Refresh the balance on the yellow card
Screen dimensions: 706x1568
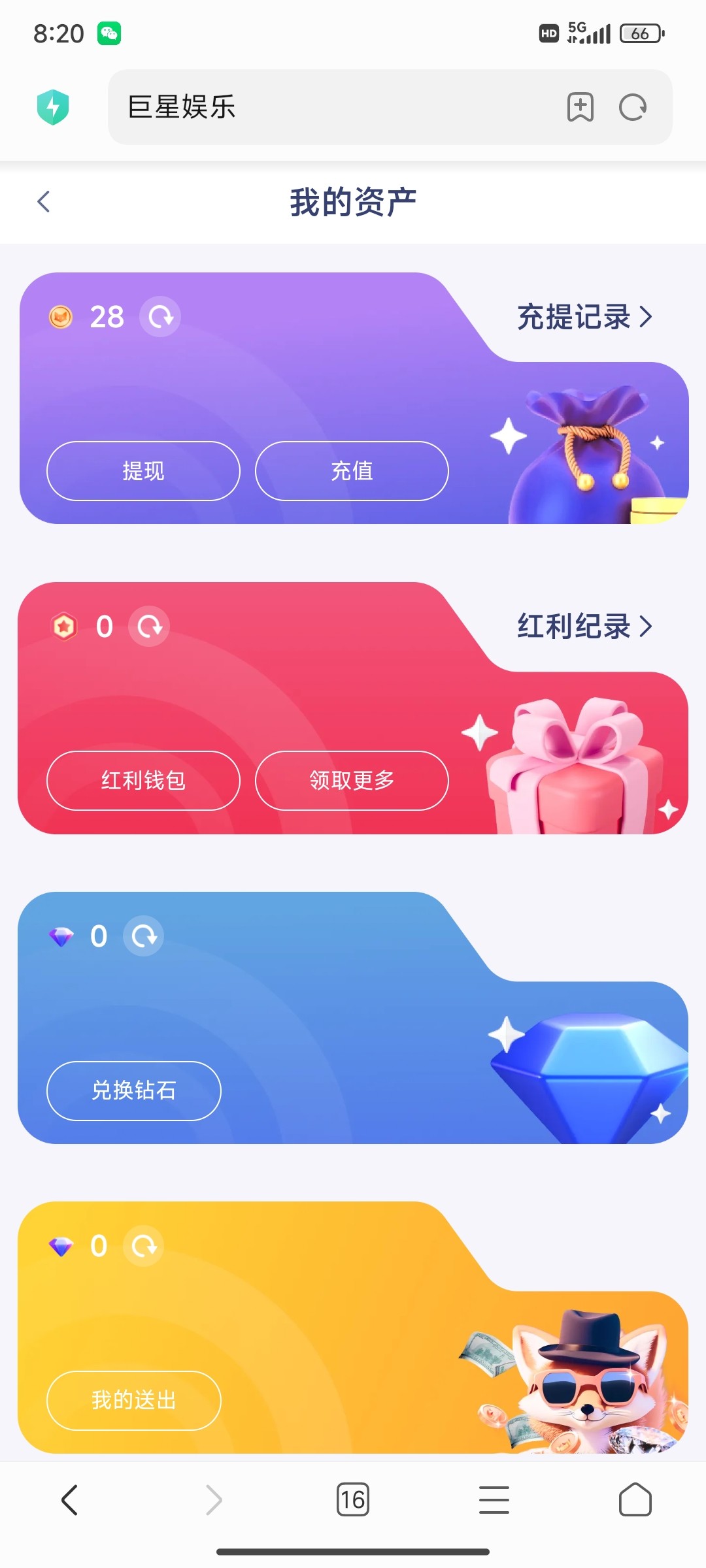(144, 1246)
